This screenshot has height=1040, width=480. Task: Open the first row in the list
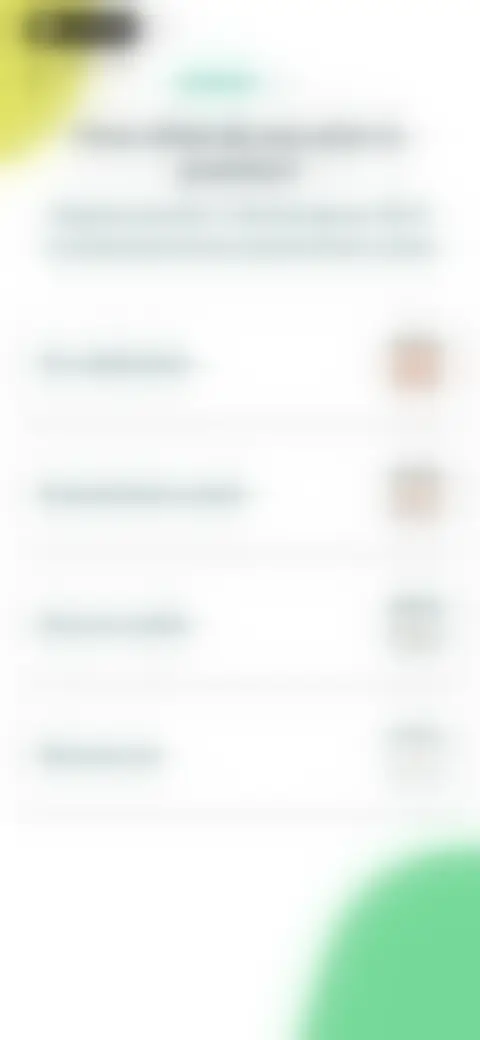[x=240, y=363]
